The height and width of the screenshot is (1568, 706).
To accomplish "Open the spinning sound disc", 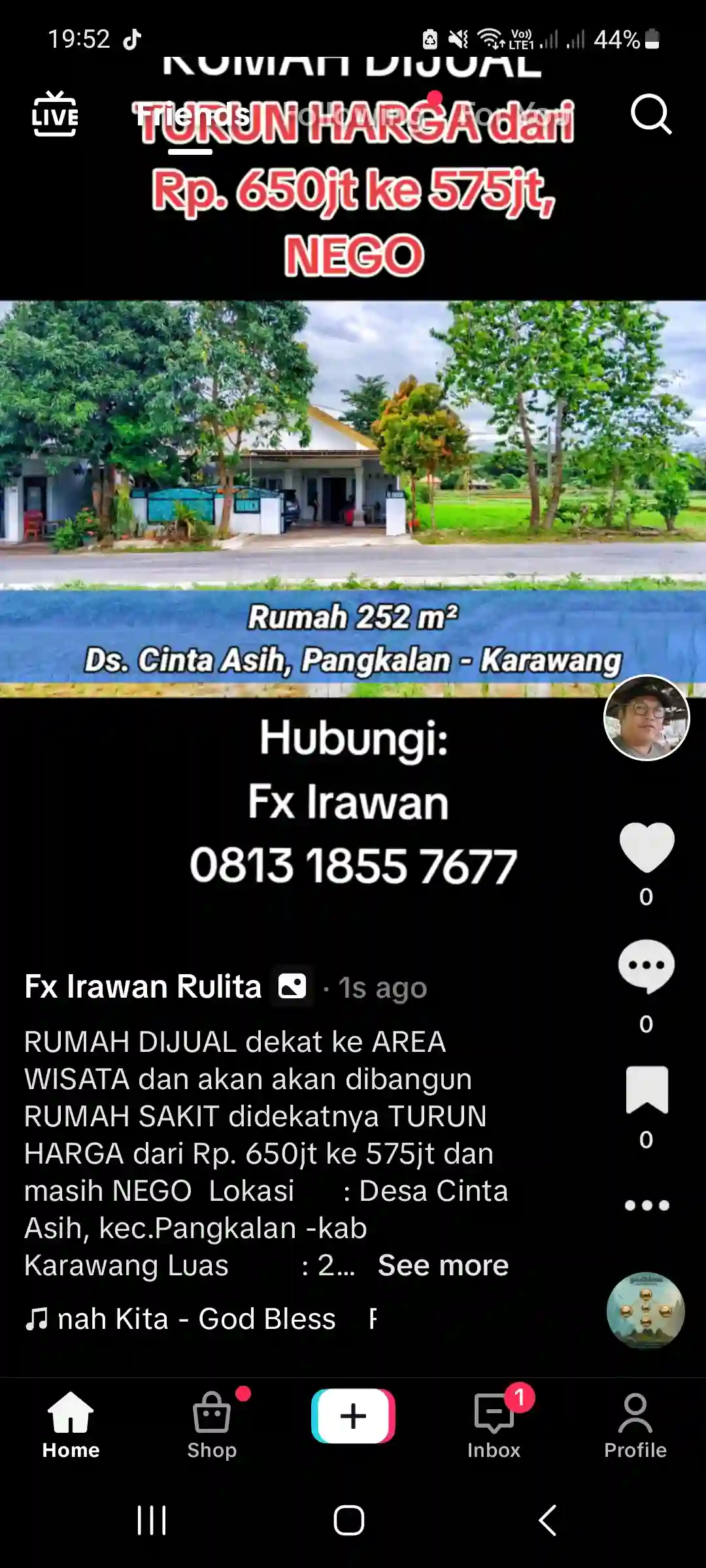I will (x=645, y=1310).
